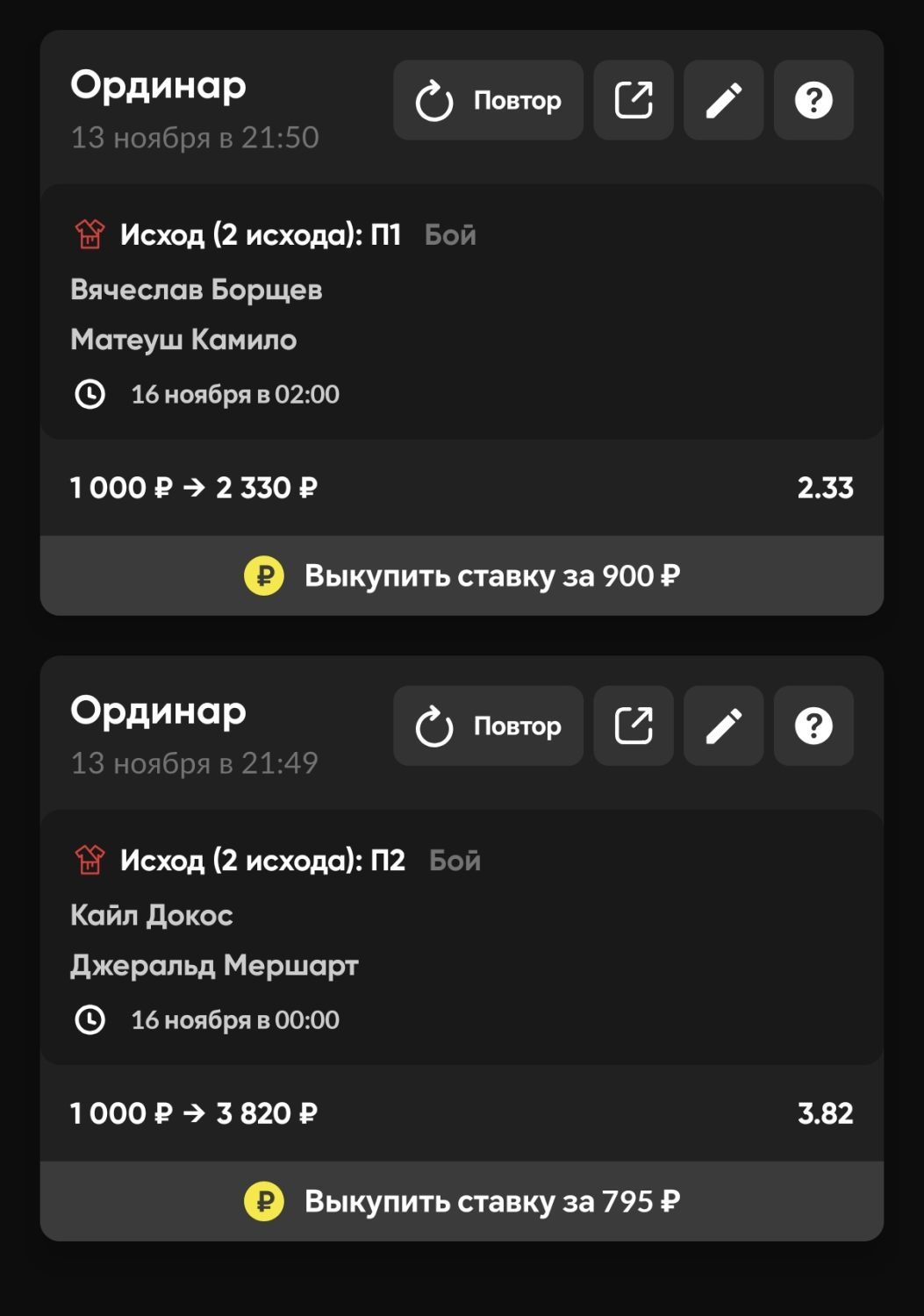
Task: Cash out the bet for 900 ₽
Action: (462, 576)
